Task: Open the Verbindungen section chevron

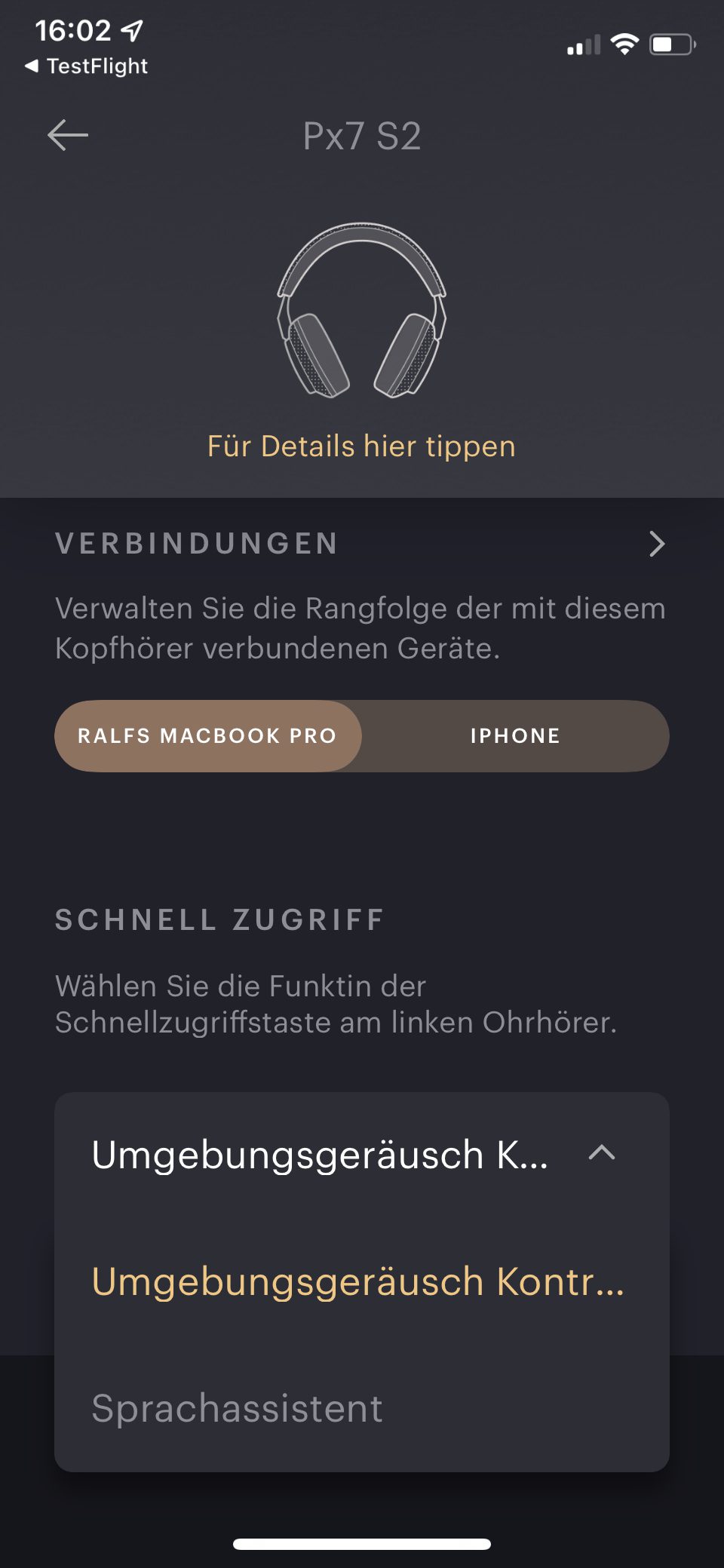Action: coord(657,544)
